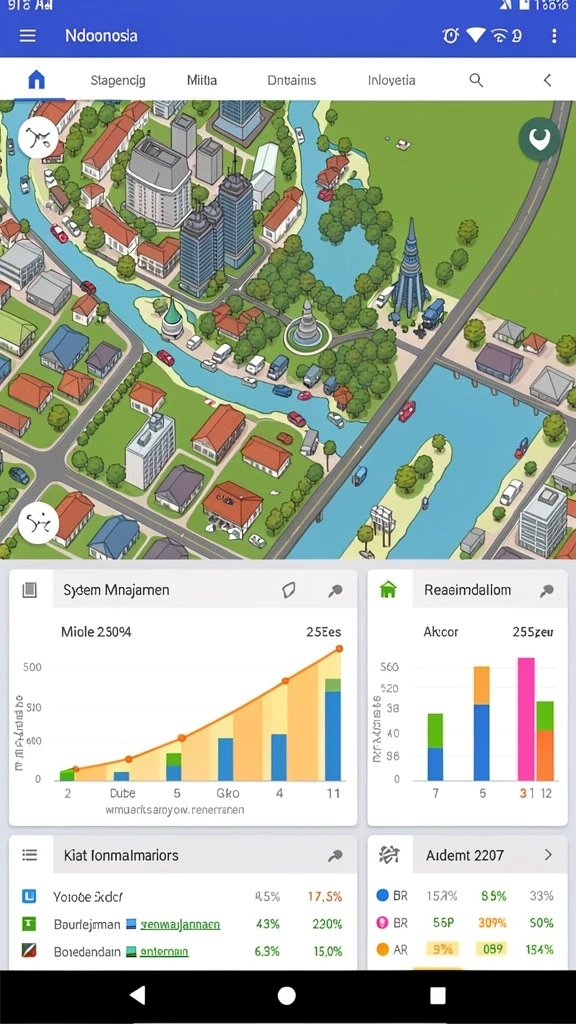Tap the bottom-left round map button
This screenshot has height=1024, width=576.
(39, 524)
